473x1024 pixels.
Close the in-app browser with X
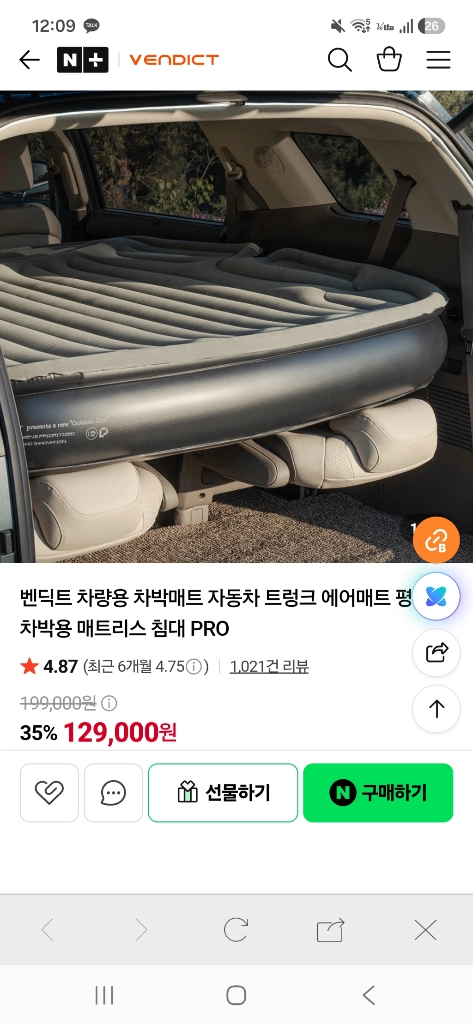425,930
